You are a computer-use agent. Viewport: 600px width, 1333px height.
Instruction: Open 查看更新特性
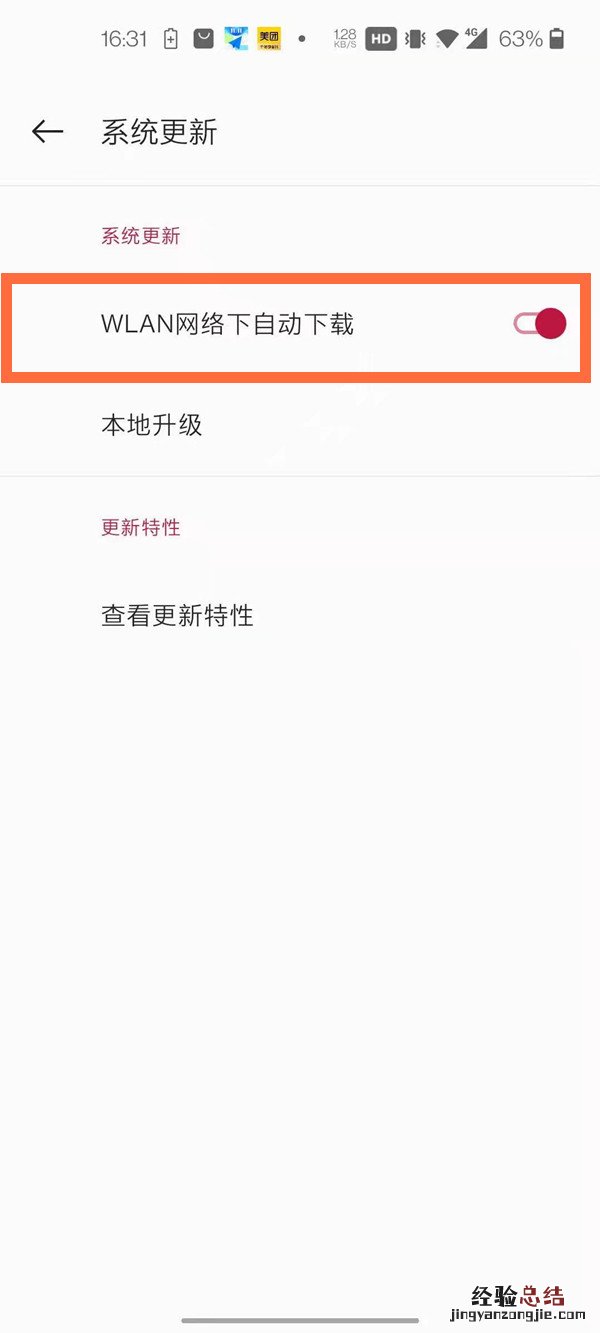pyautogui.click(x=177, y=615)
